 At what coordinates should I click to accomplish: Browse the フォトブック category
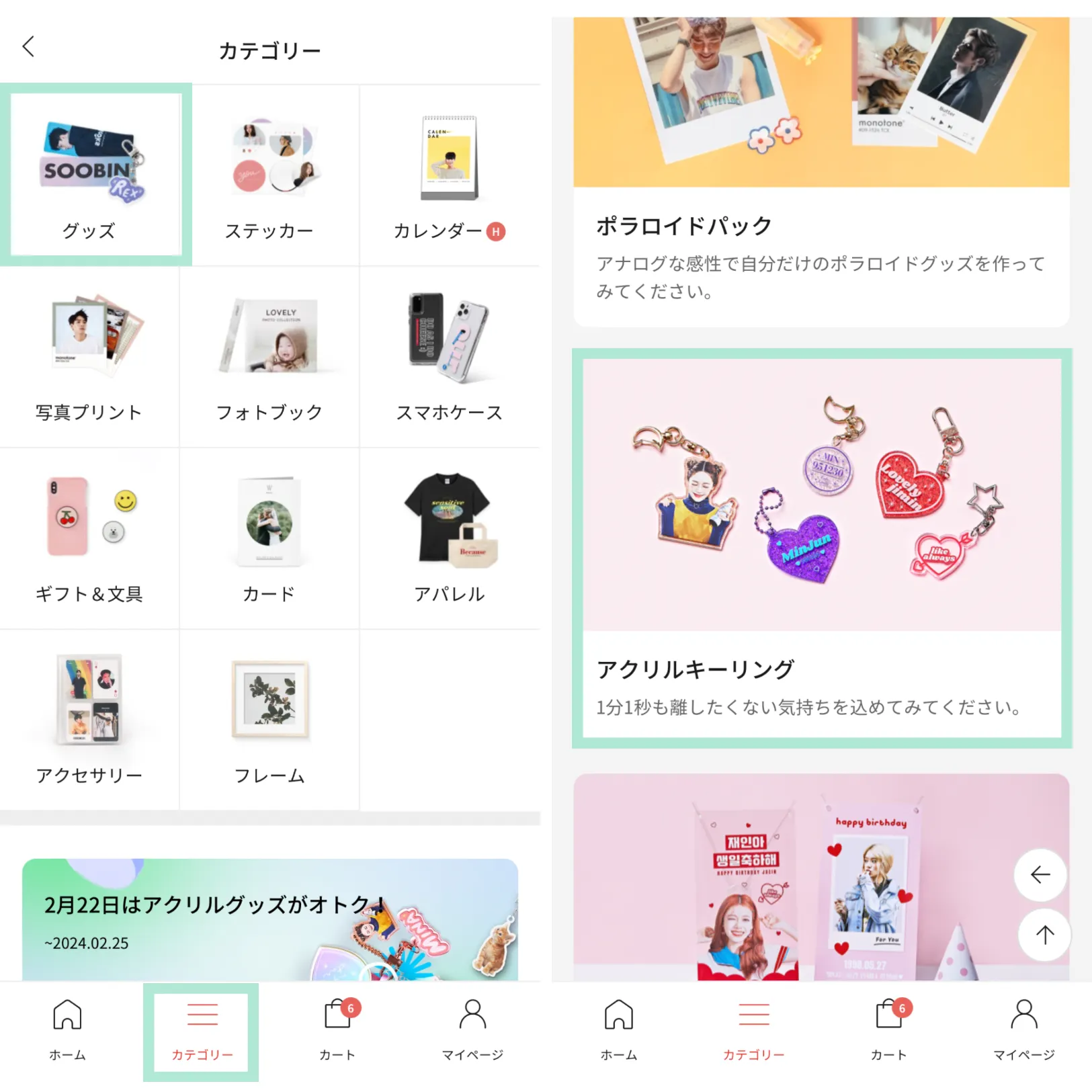pyautogui.click(x=269, y=356)
